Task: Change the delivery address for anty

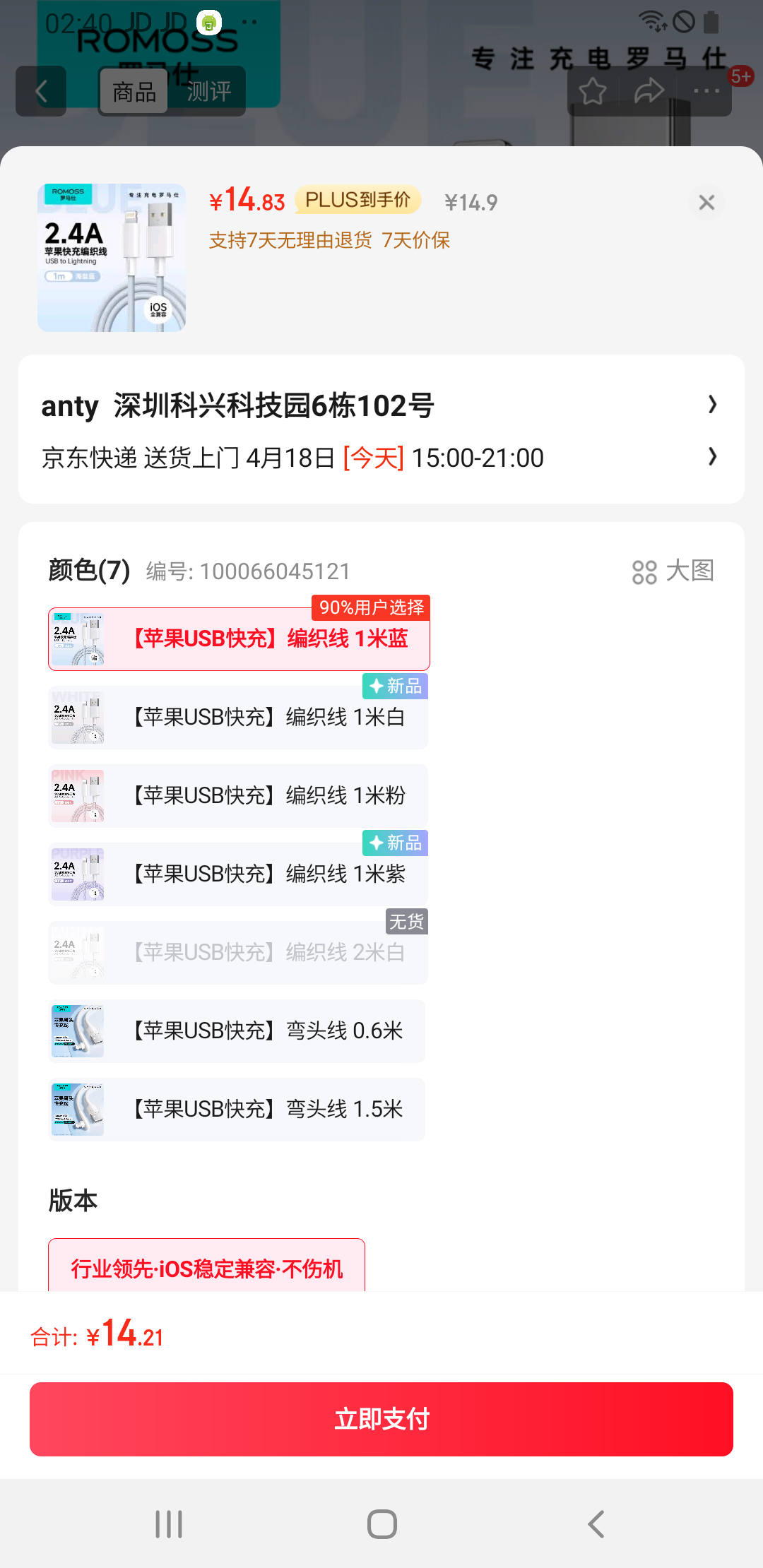Action: pos(380,405)
